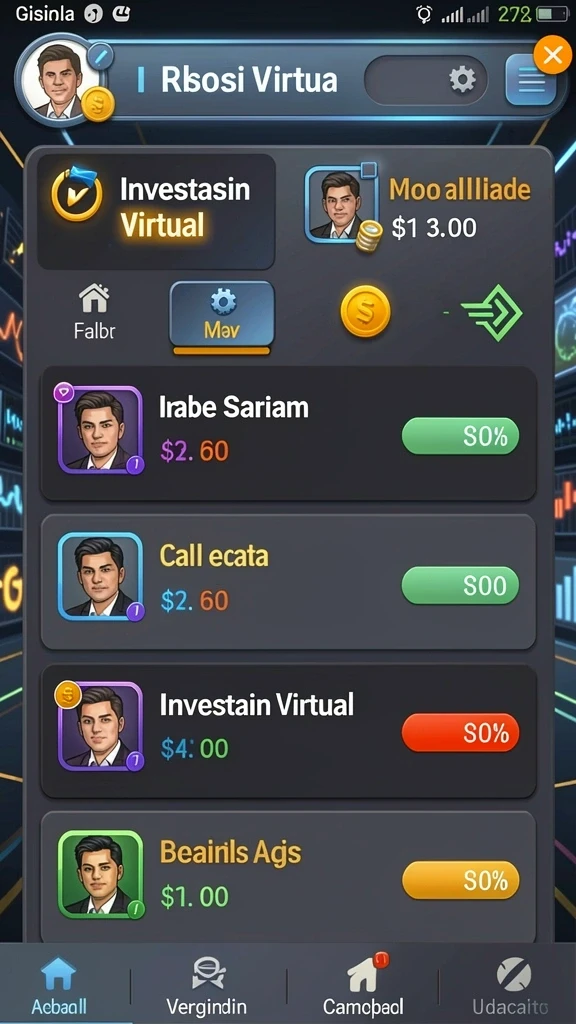Tap the green arrow tab
This screenshot has width=576, height=1024.
point(491,313)
